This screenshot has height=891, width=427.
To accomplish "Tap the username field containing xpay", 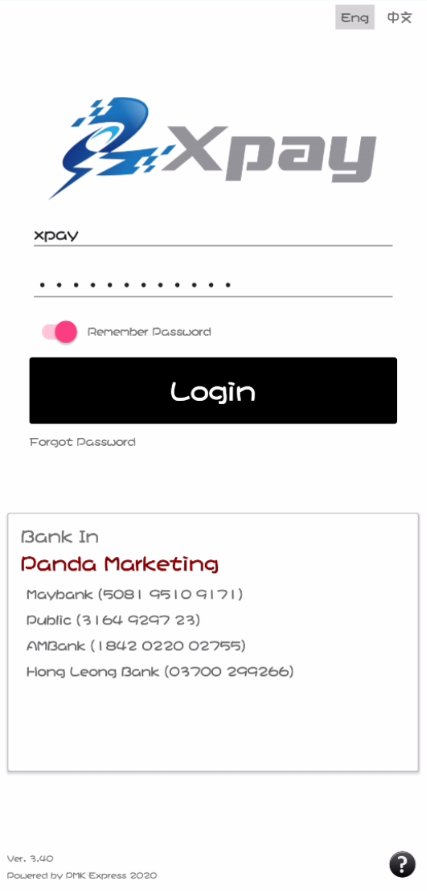I will tap(213, 235).
